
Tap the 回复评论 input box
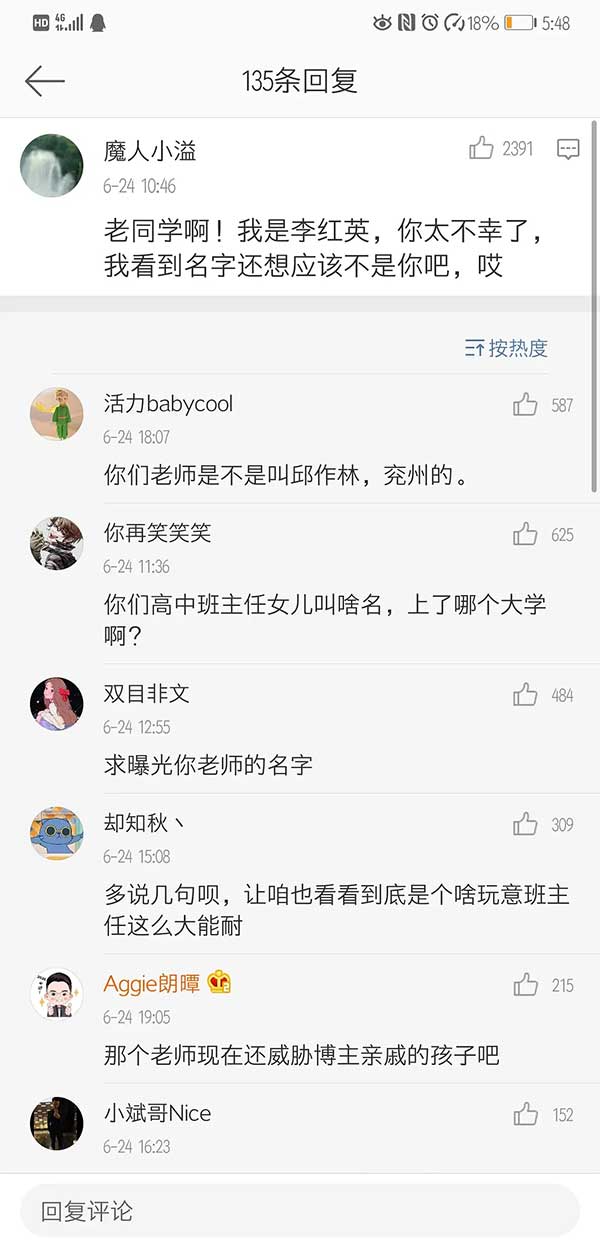(300, 1212)
